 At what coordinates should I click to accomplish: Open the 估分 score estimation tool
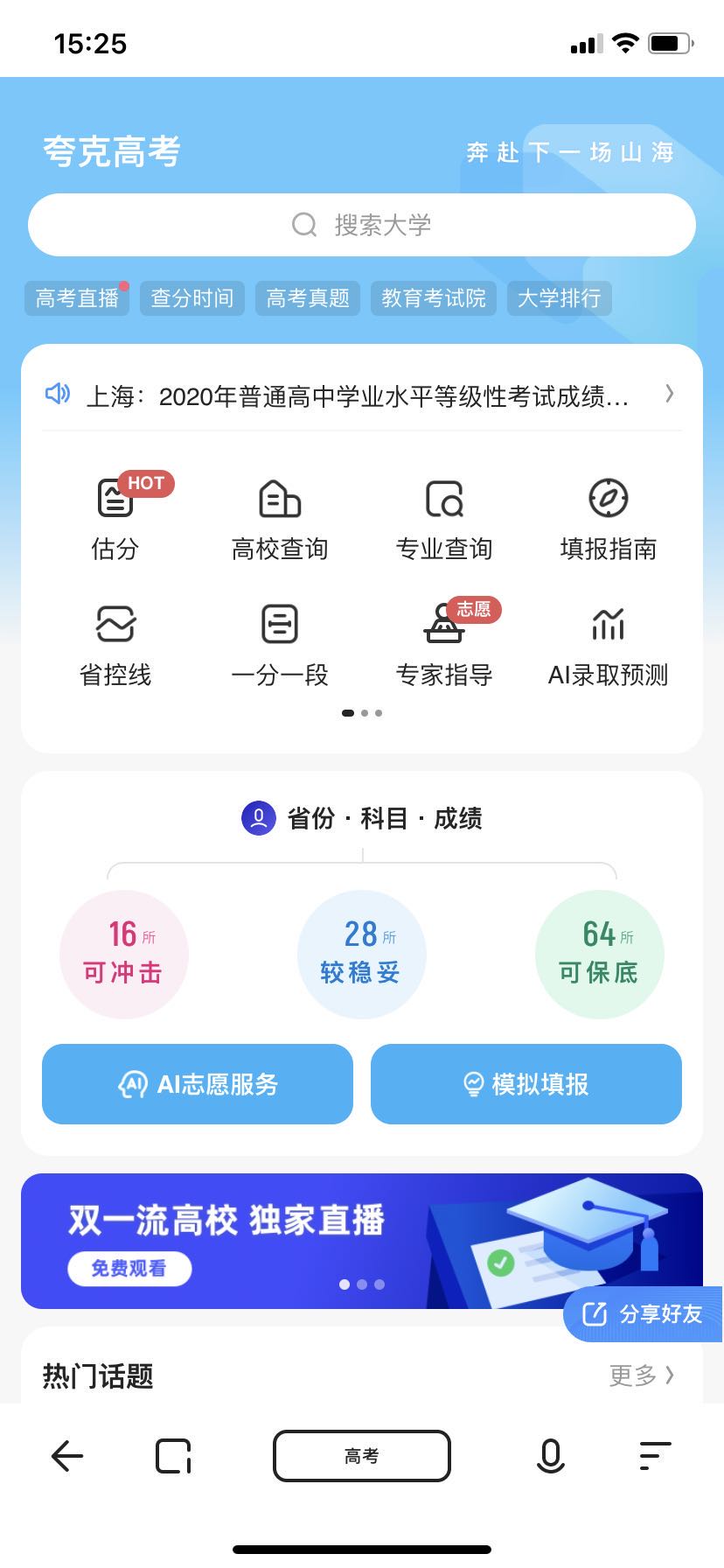tap(115, 518)
